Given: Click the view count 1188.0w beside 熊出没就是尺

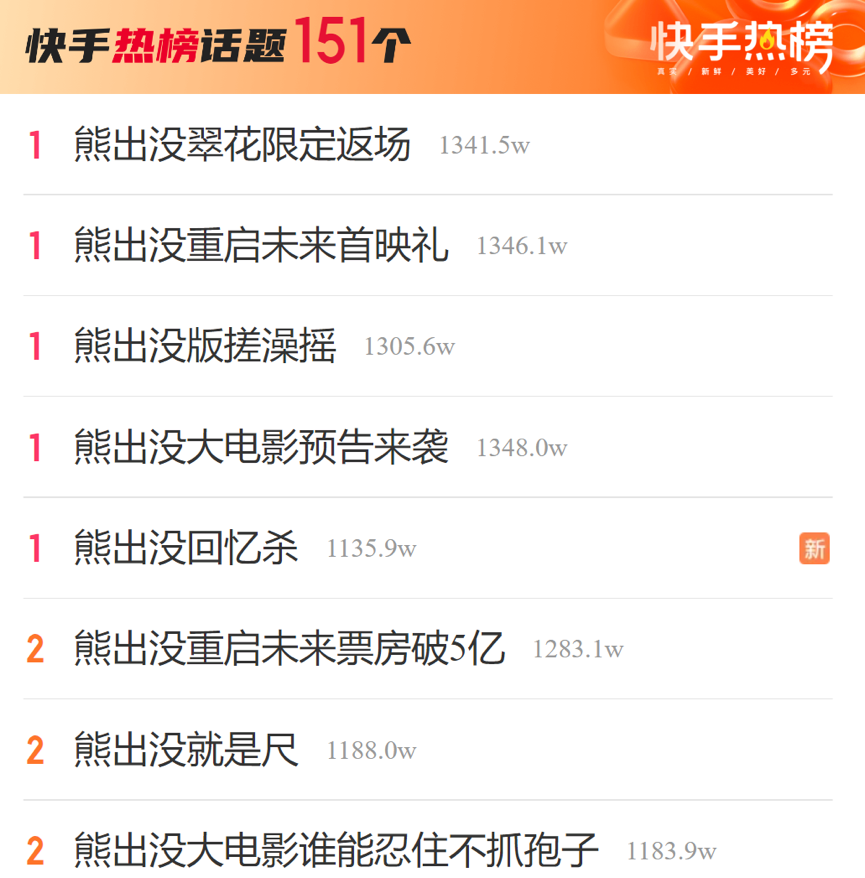Looking at the screenshot, I should (x=373, y=750).
